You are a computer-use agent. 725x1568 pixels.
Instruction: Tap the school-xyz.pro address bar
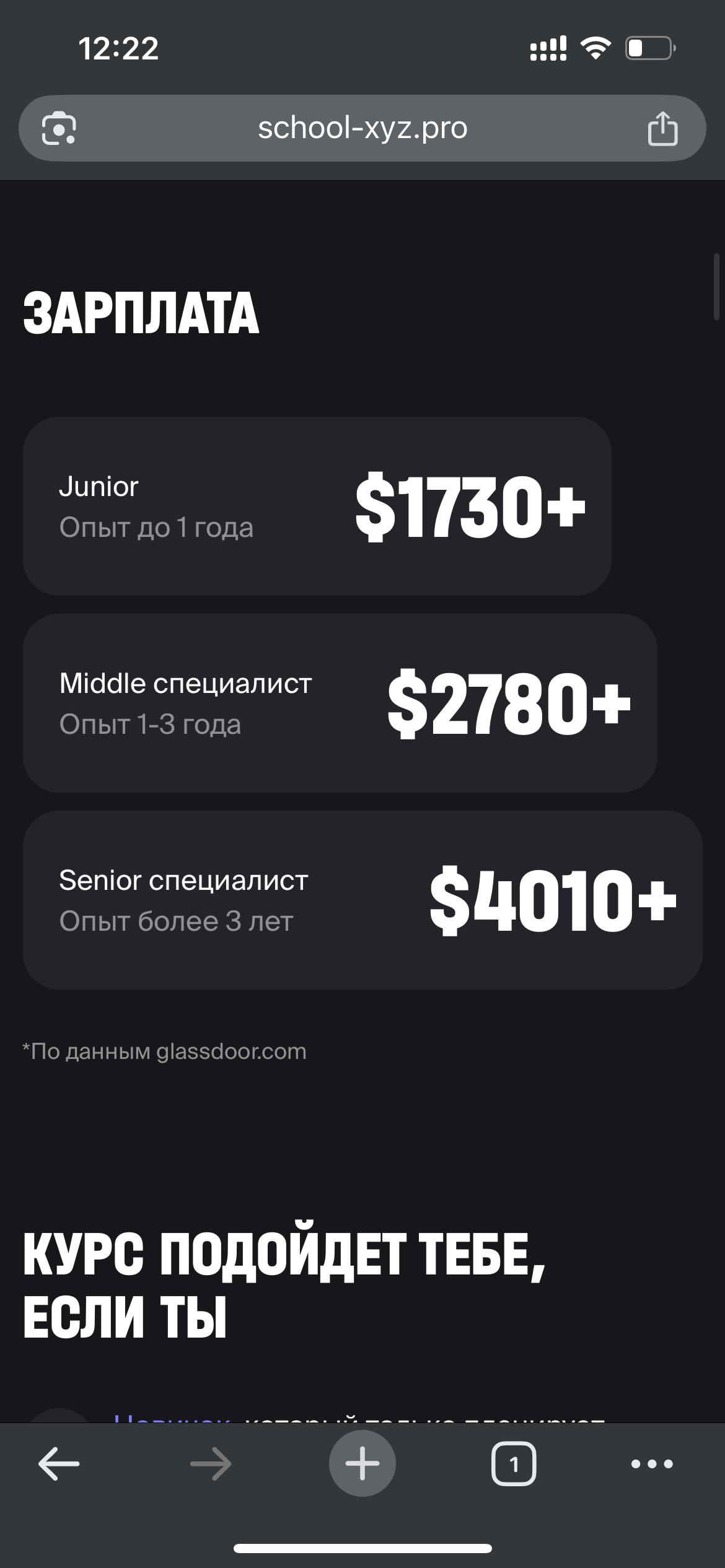click(362, 128)
